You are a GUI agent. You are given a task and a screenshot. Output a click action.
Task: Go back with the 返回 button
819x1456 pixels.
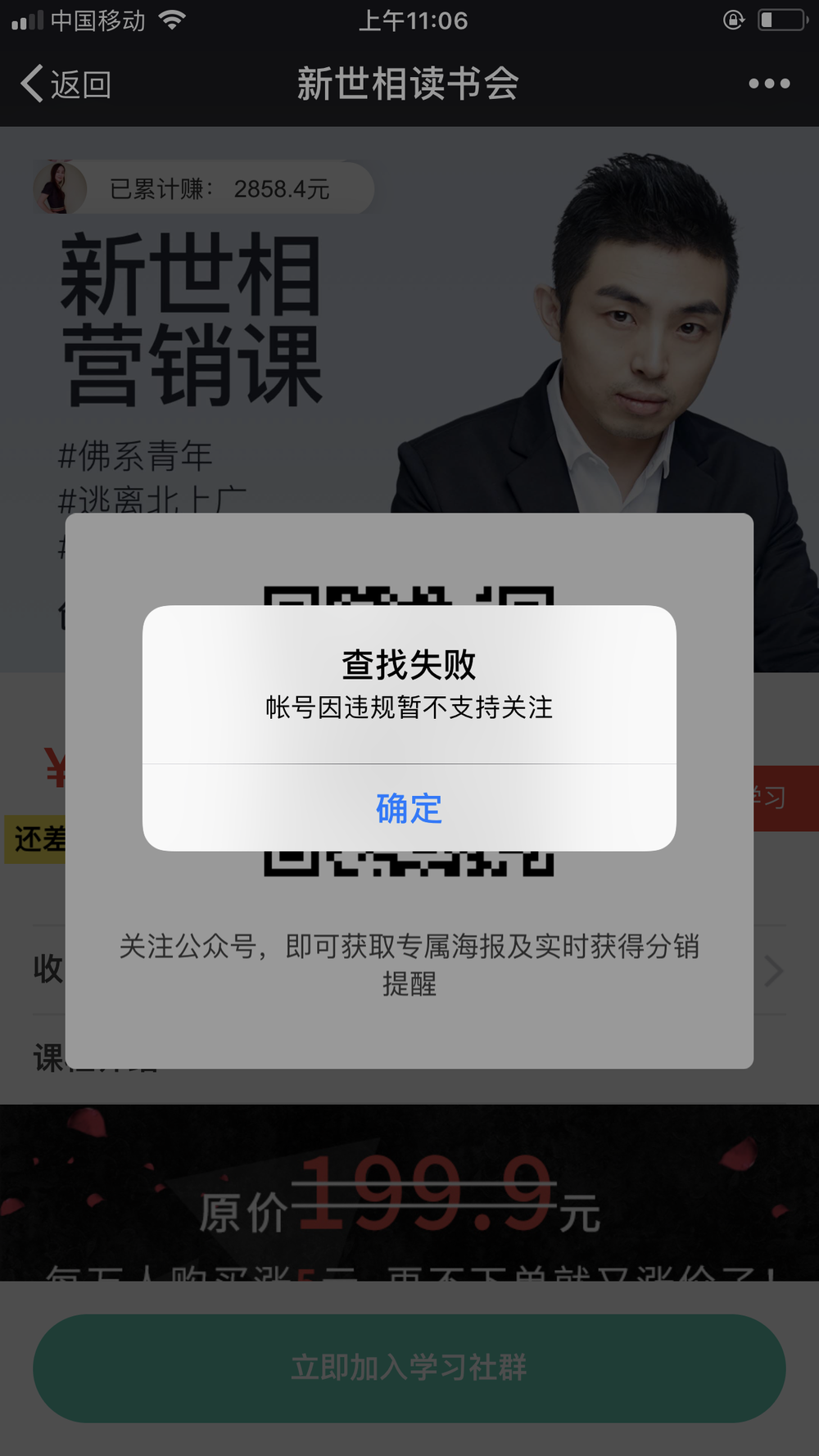click(x=66, y=84)
